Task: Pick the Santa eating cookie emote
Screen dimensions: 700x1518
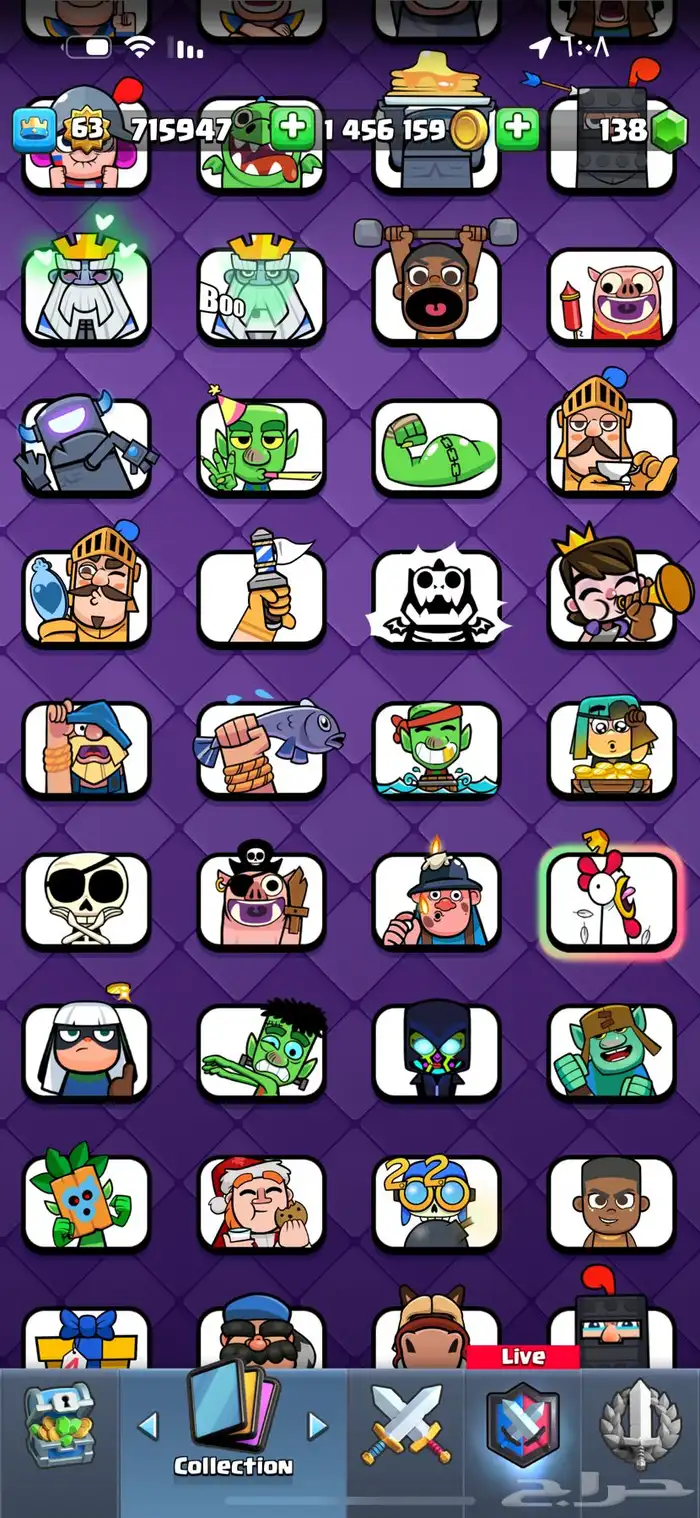Action: (x=261, y=1203)
